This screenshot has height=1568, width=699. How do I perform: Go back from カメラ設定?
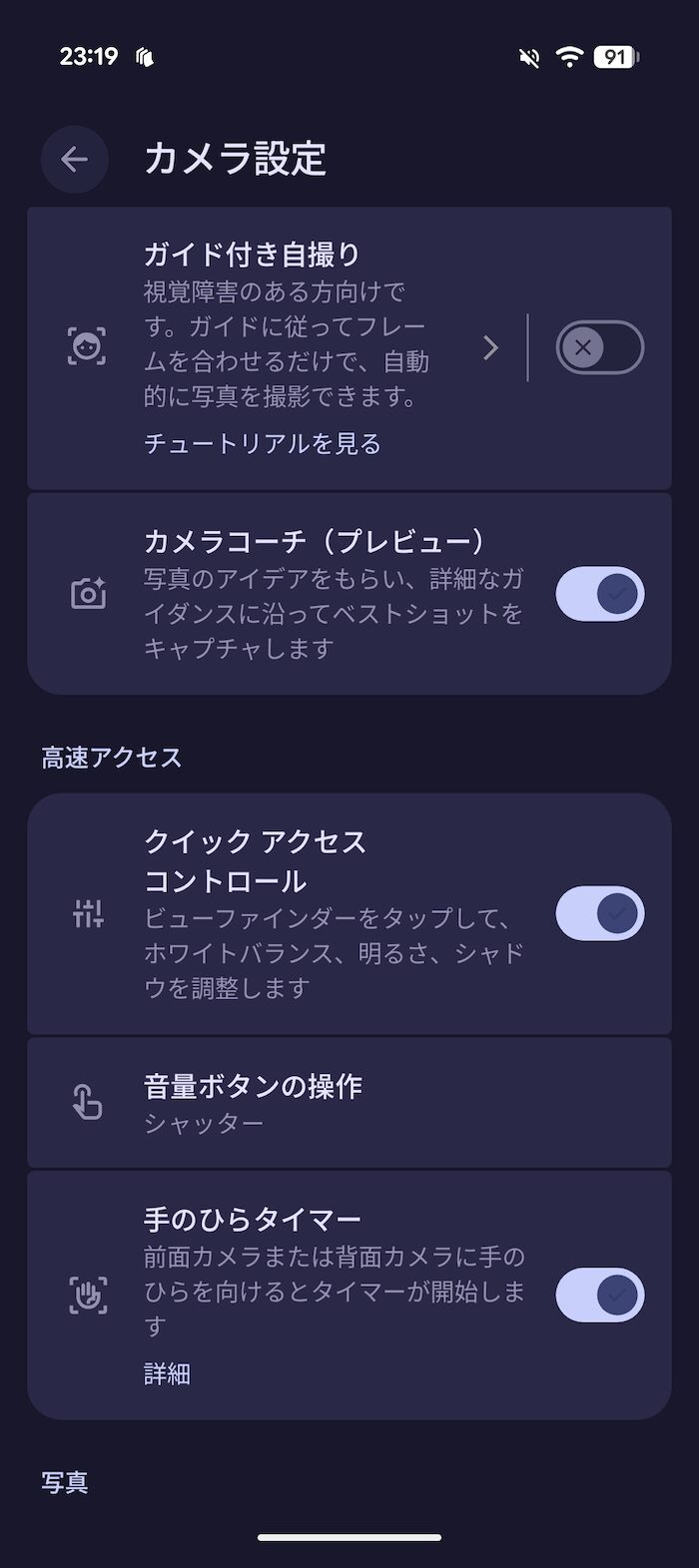(x=75, y=160)
